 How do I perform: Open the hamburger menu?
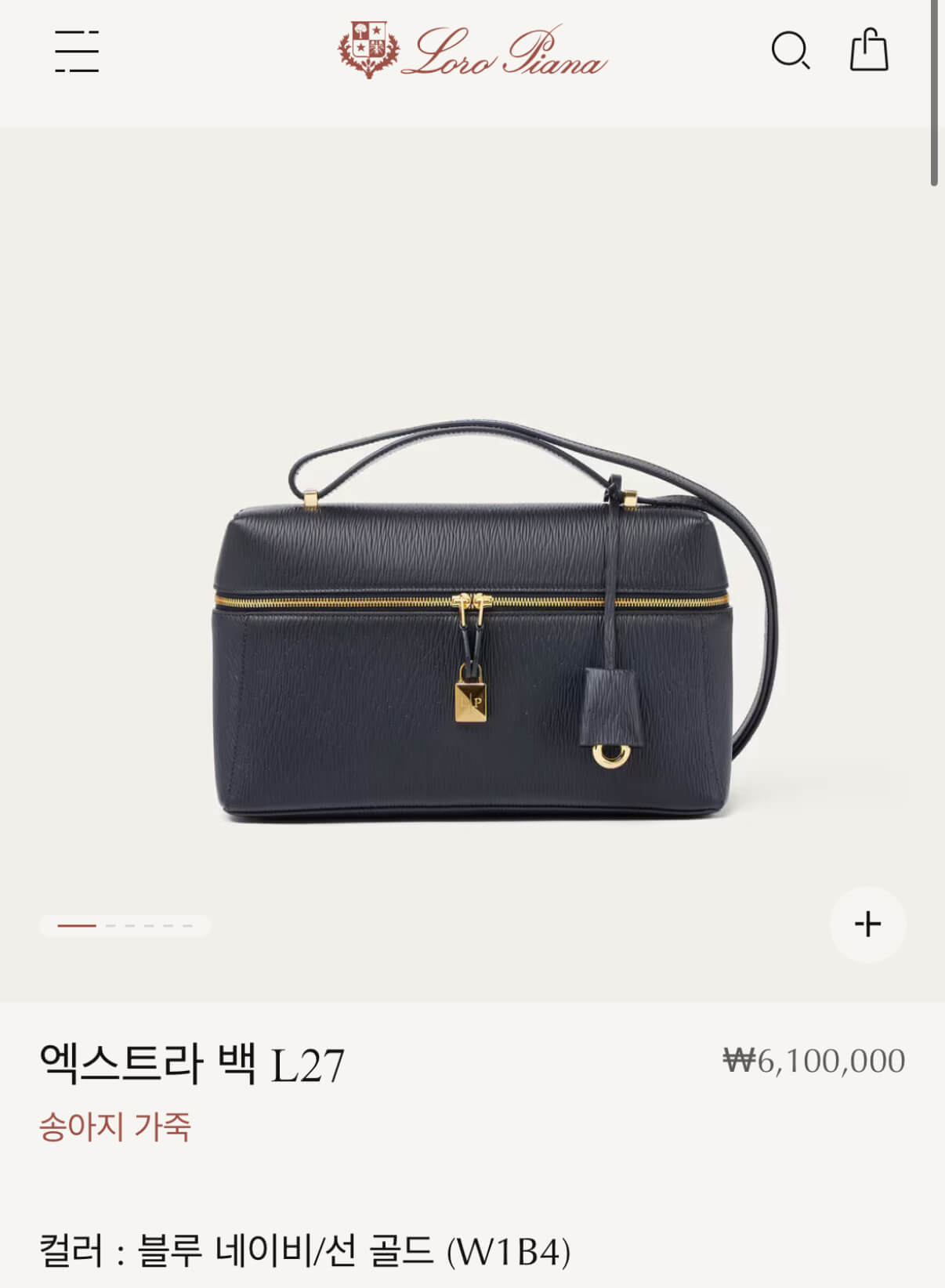point(77,52)
